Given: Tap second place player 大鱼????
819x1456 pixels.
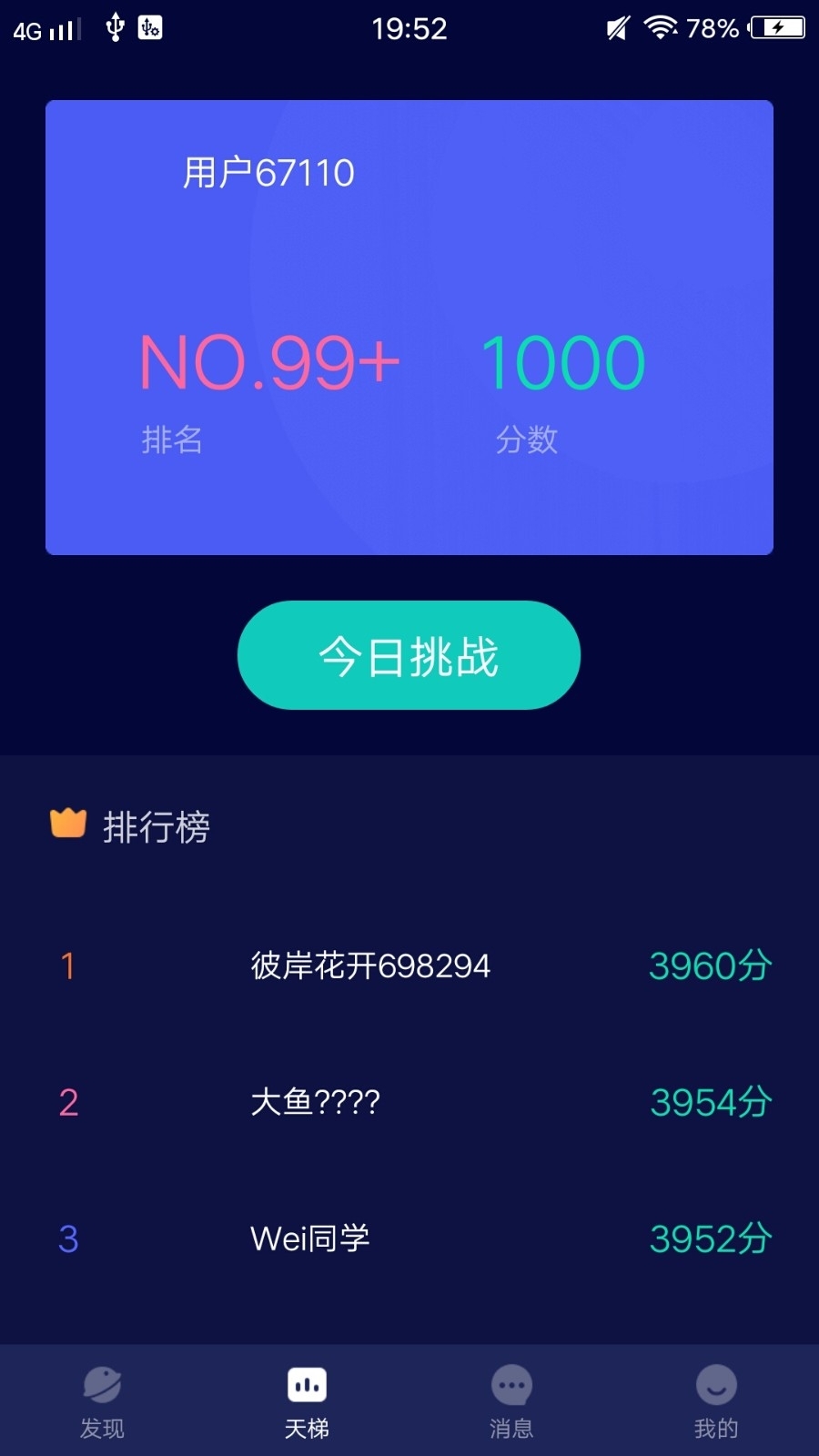Looking at the screenshot, I should point(314,1103).
